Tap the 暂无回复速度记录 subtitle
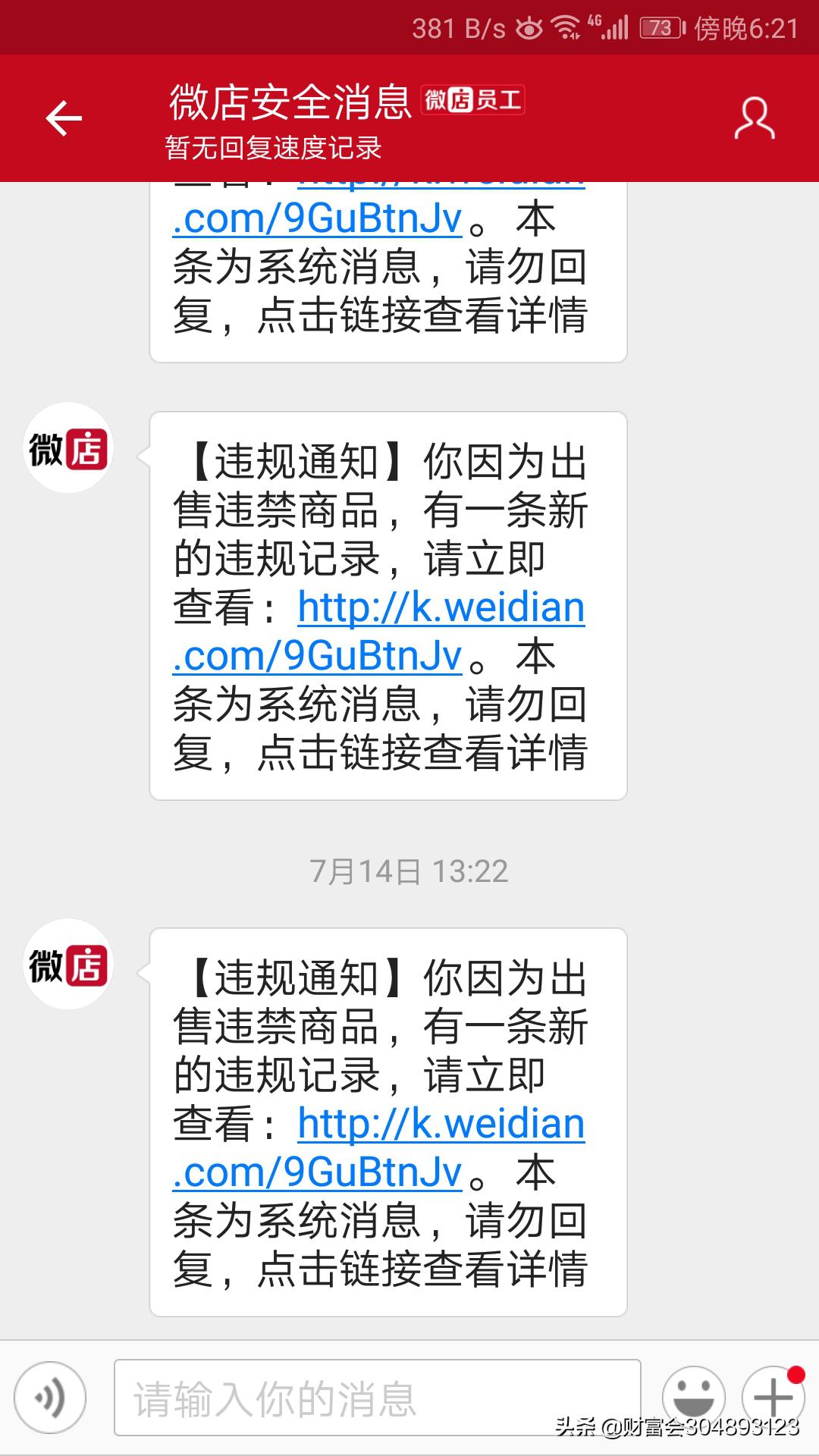The height and width of the screenshot is (1456, 819). (x=273, y=146)
